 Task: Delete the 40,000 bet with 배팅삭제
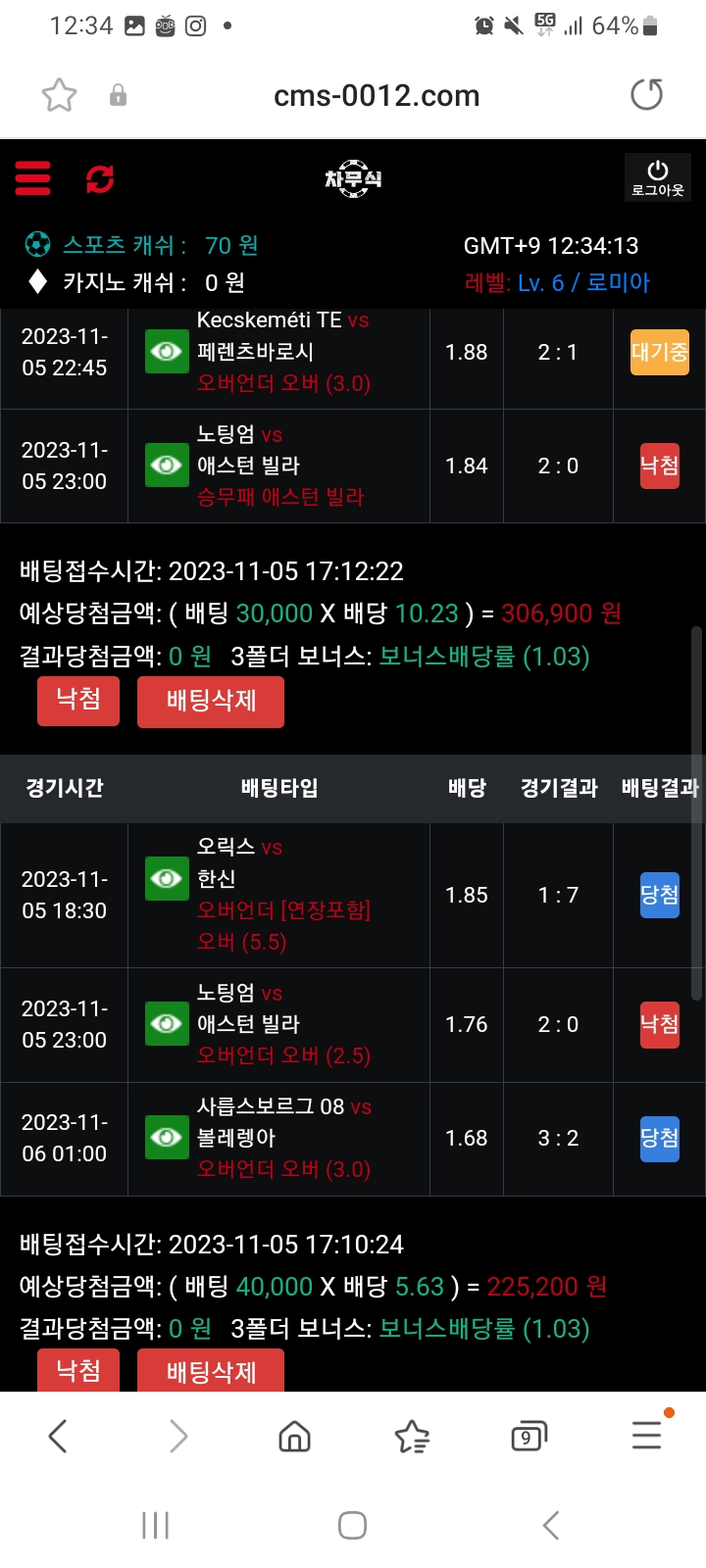pos(211,1371)
